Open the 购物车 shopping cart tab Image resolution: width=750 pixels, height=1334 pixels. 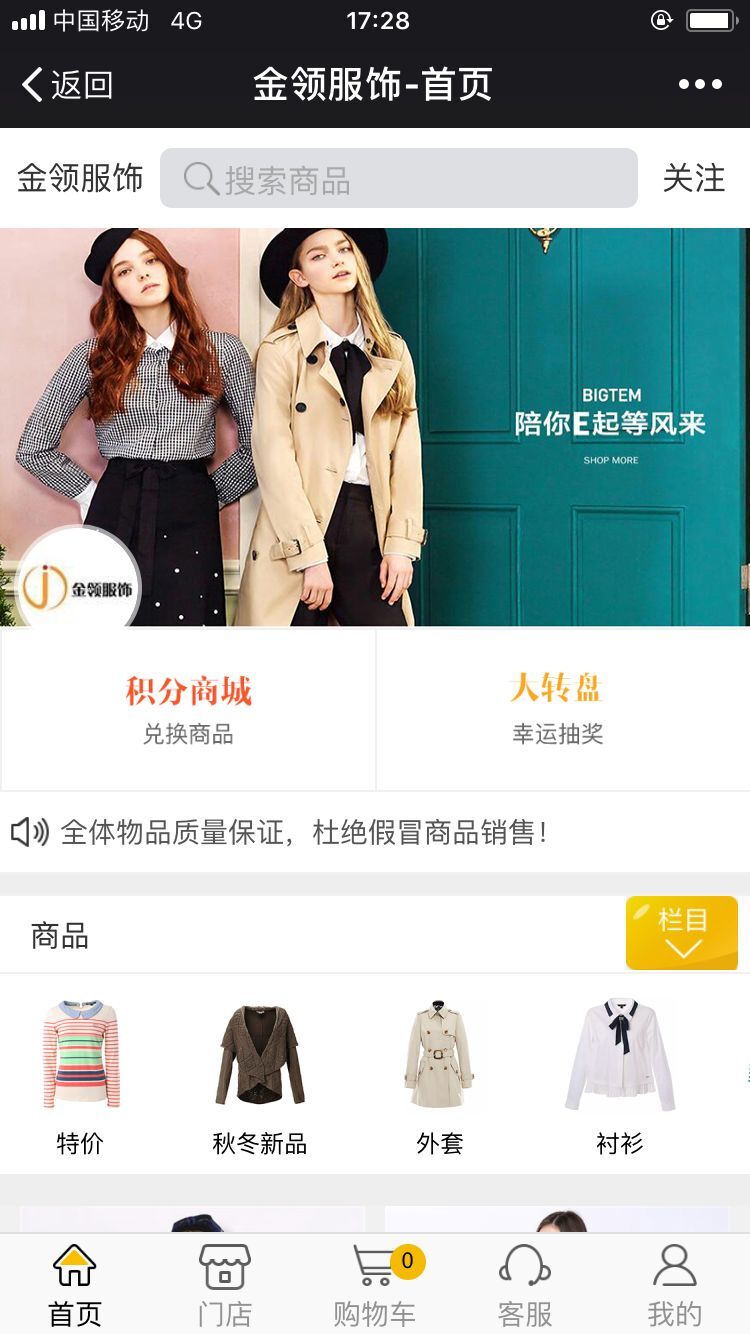[x=375, y=1285]
